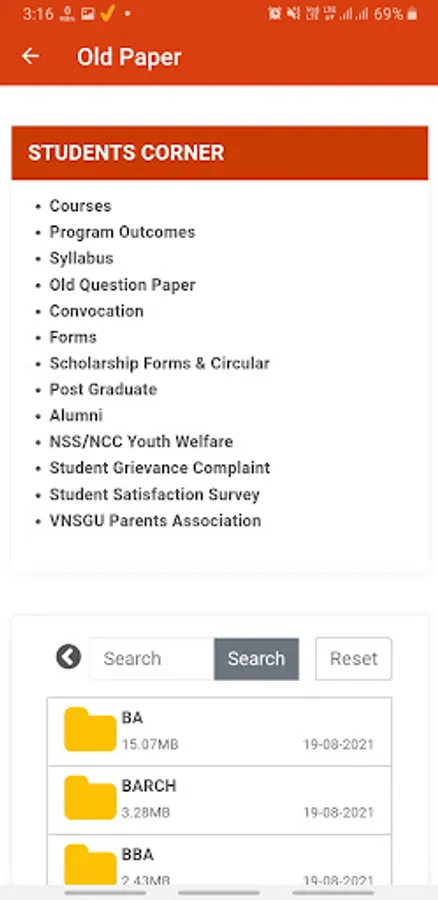438x900 pixels.
Task: Focus the Search text field
Action: pos(152,658)
